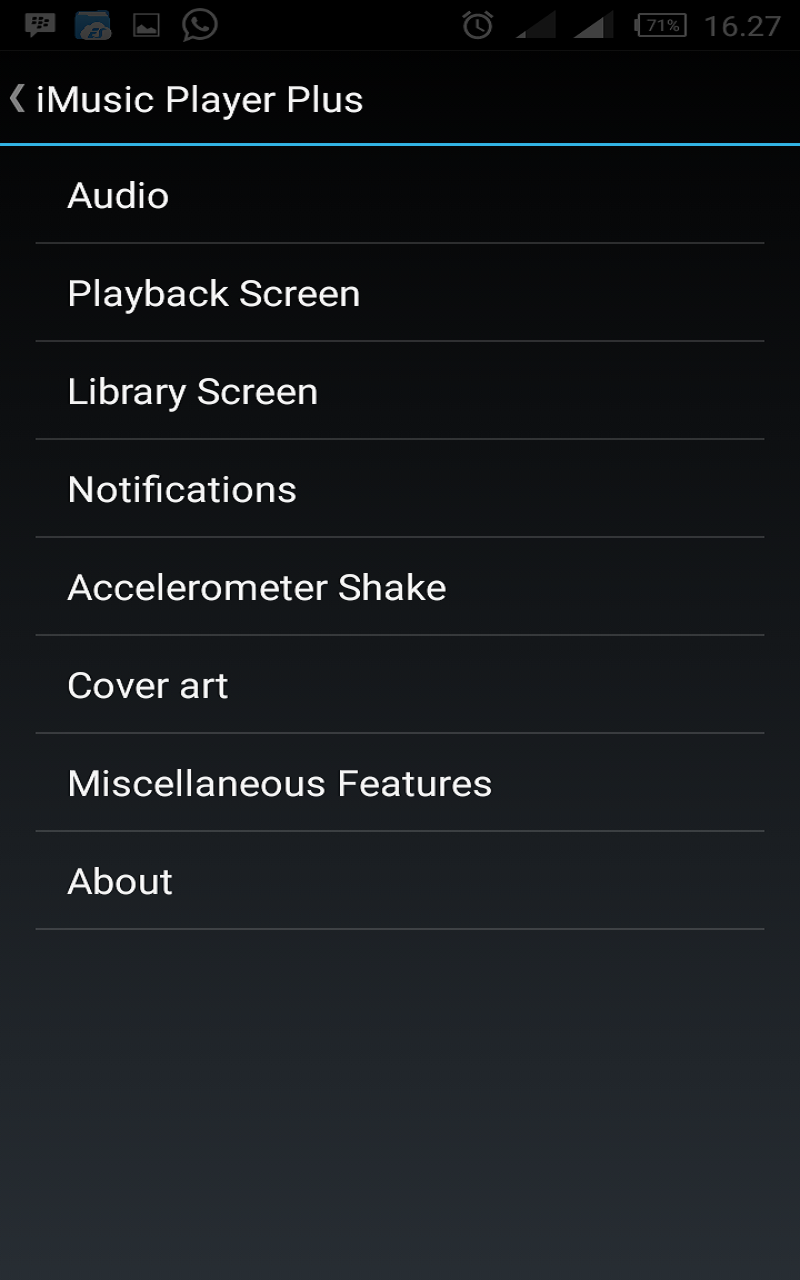The width and height of the screenshot is (800, 1280).
Task: Open Miscellaneous Features settings
Action: point(279,782)
